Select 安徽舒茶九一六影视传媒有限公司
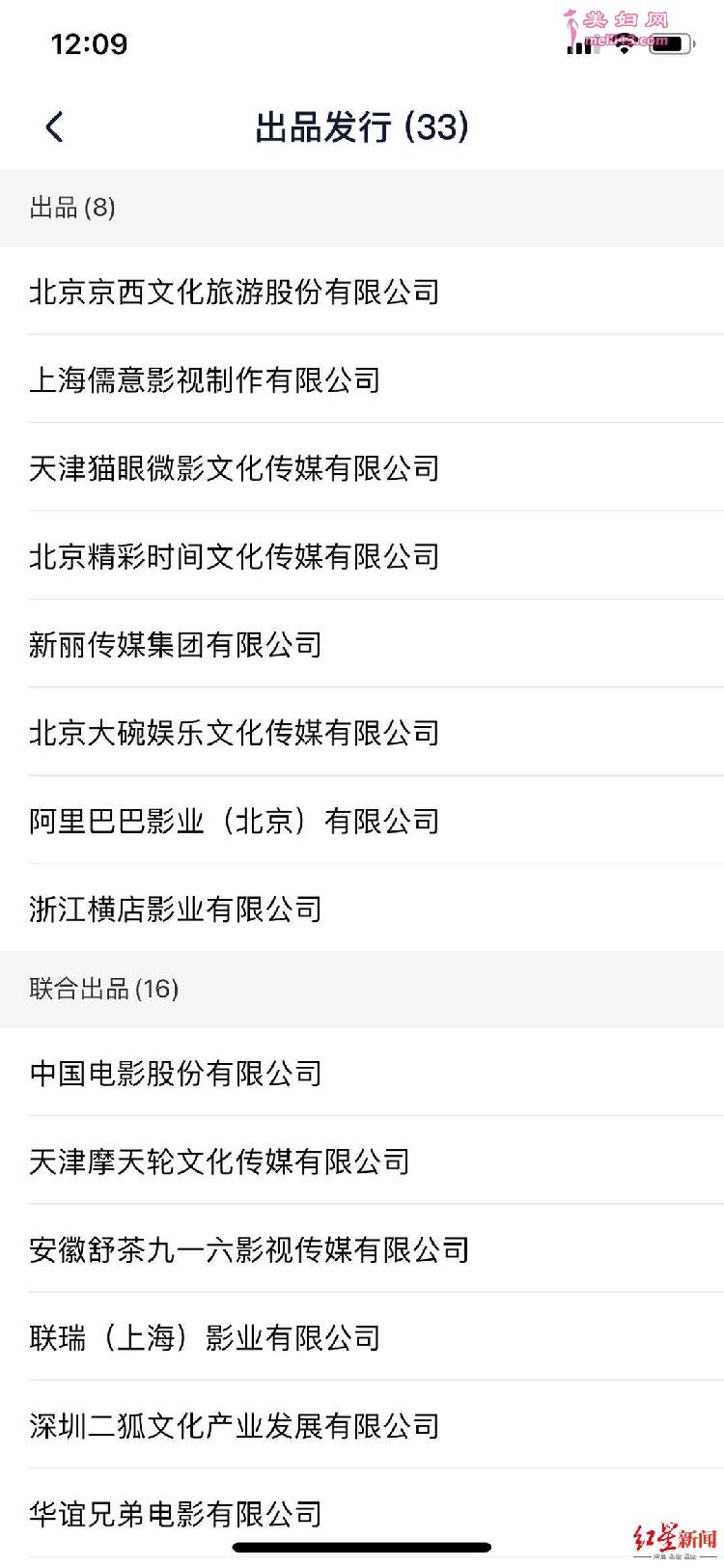 pos(362,1249)
